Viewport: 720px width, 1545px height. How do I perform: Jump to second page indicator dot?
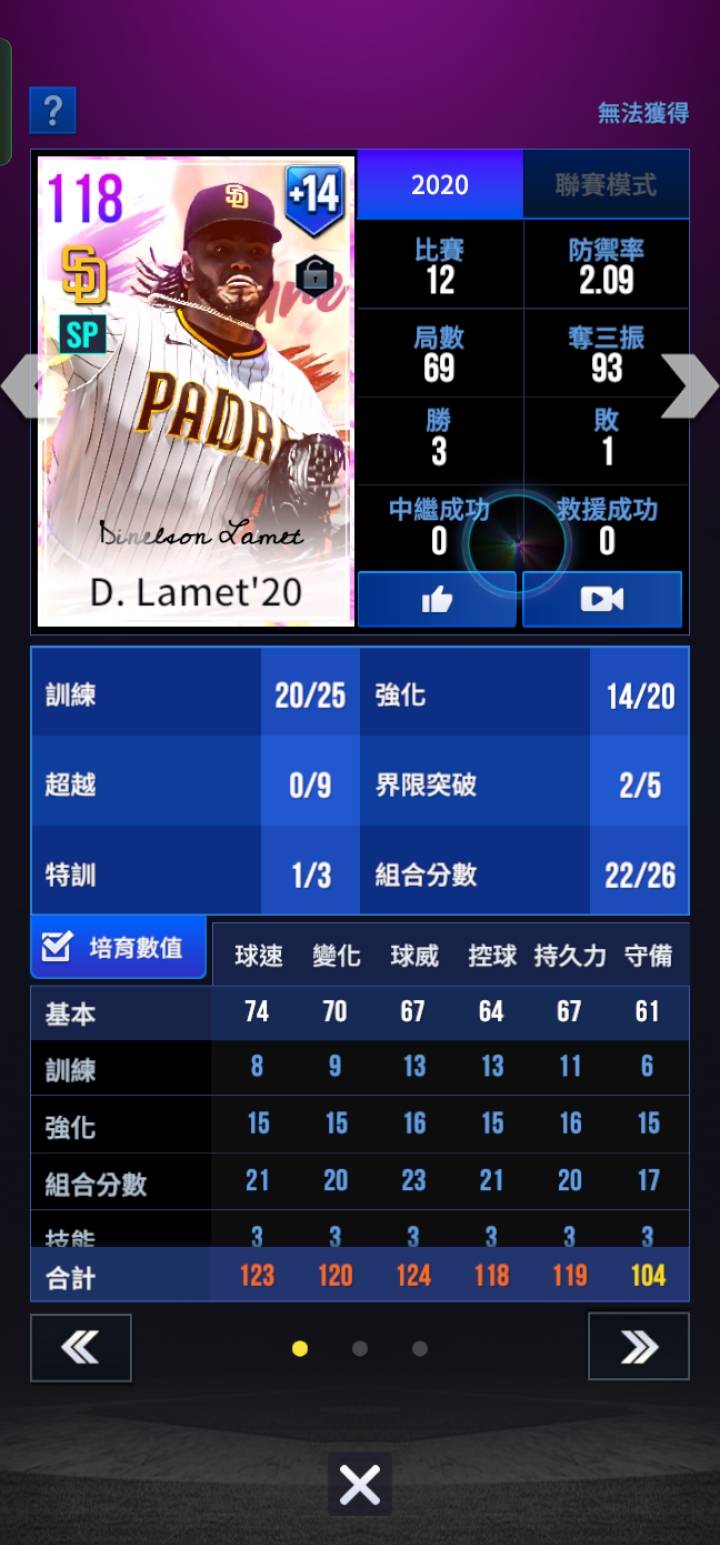tap(360, 1348)
